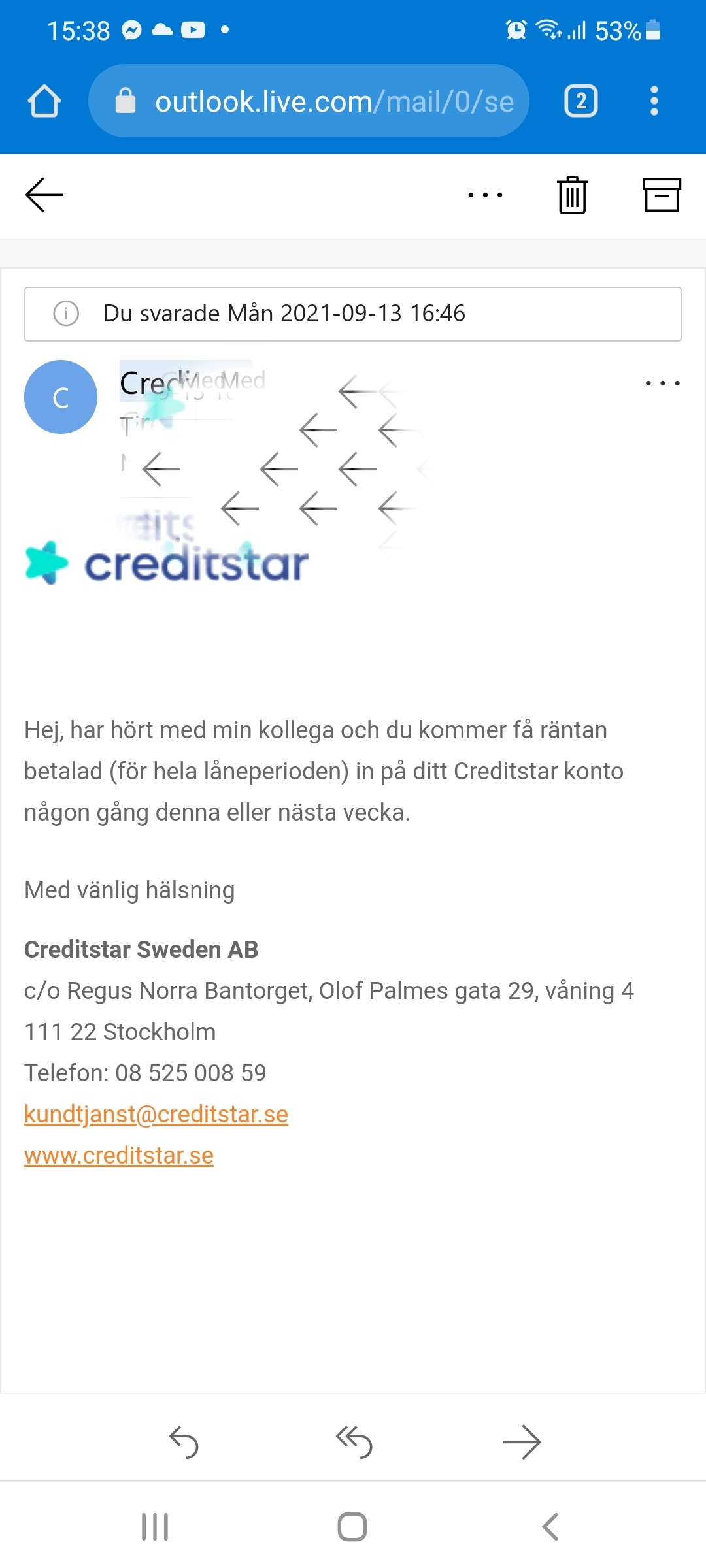Open the sender avatar C
Image resolution: width=706 pixels, height=1568 pixels.
coord(61,397)
